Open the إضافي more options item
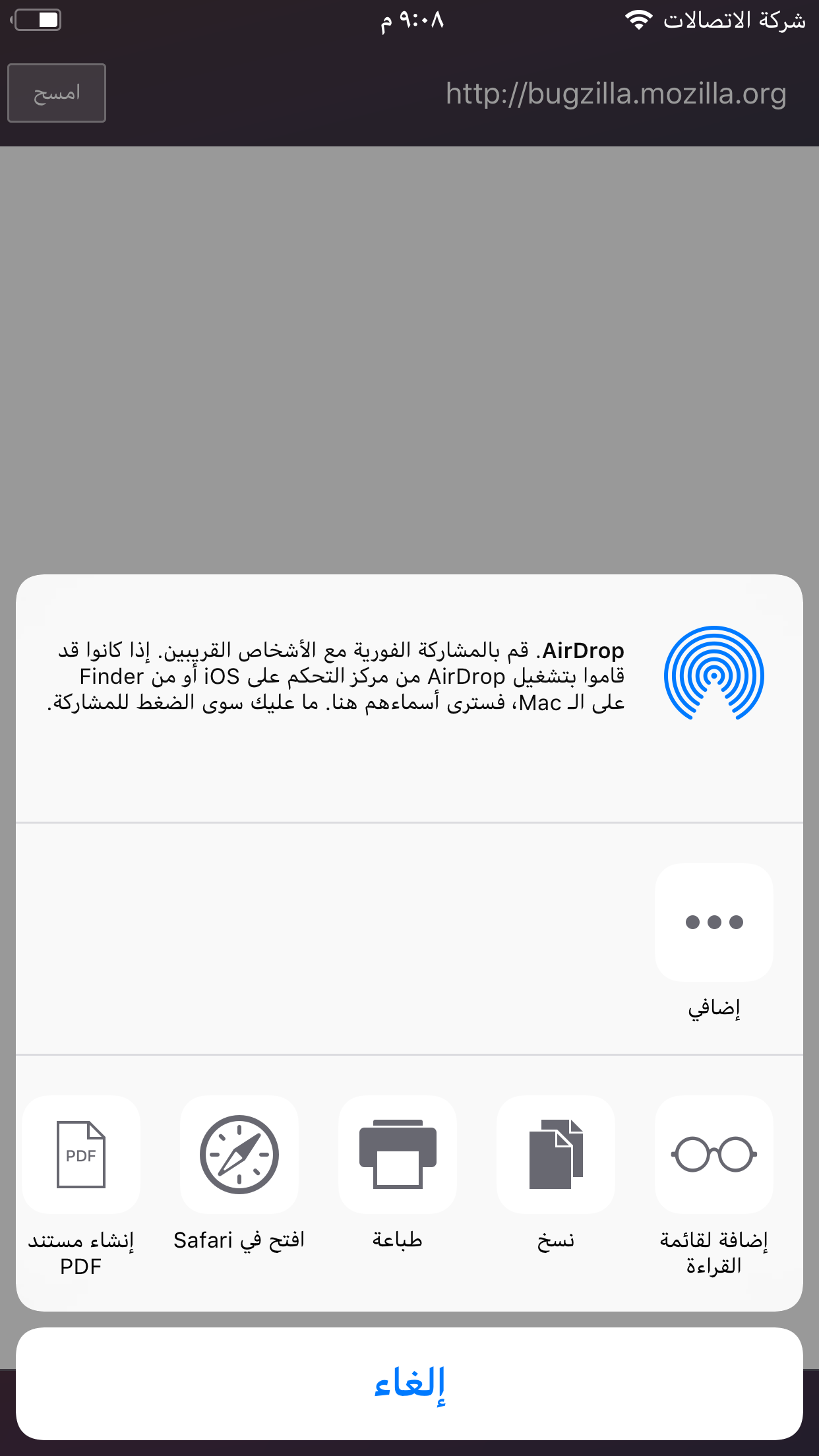Viewport: 819px width, 1456px height. pos(713,923)
